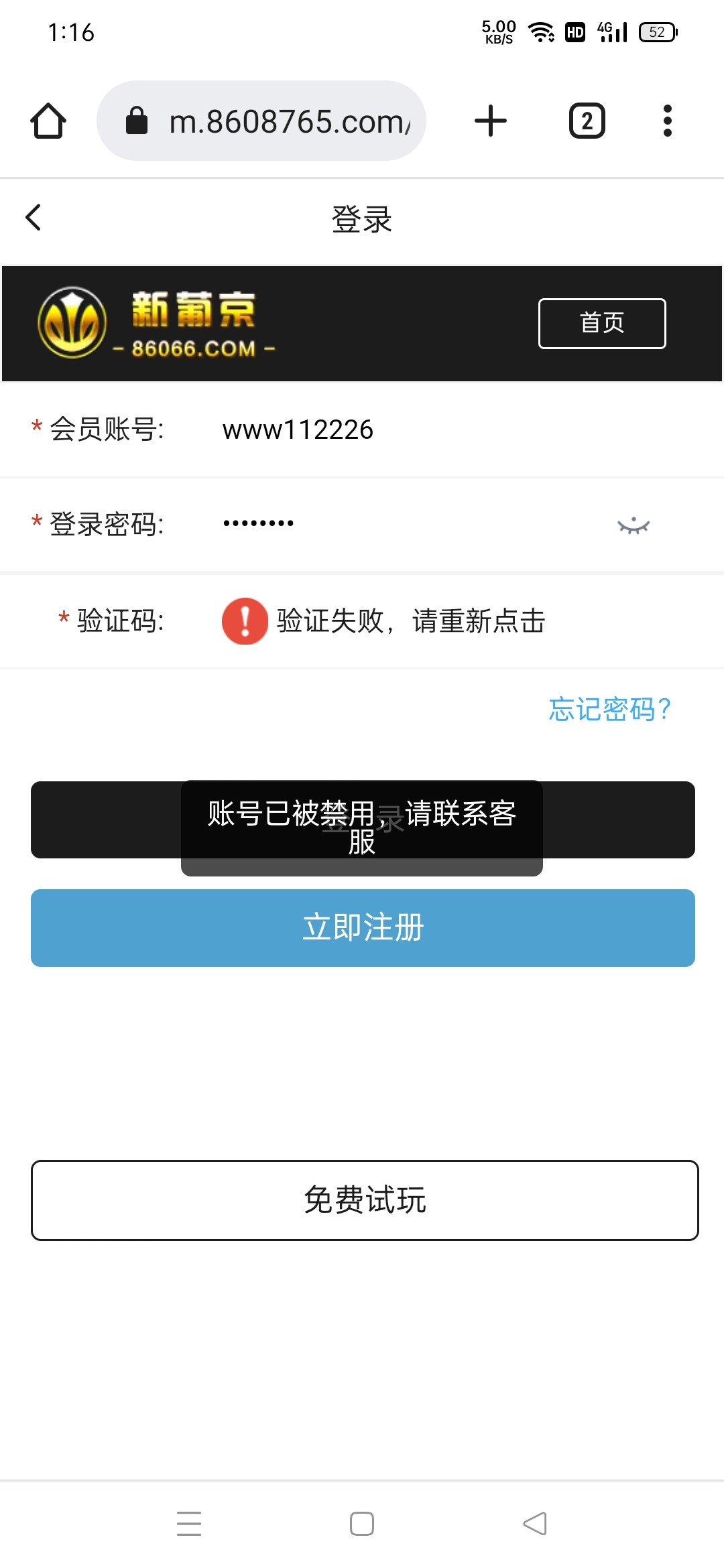724x1568 pixels.
Task: Edit the 登录密码 field
Action: point(402,523)
